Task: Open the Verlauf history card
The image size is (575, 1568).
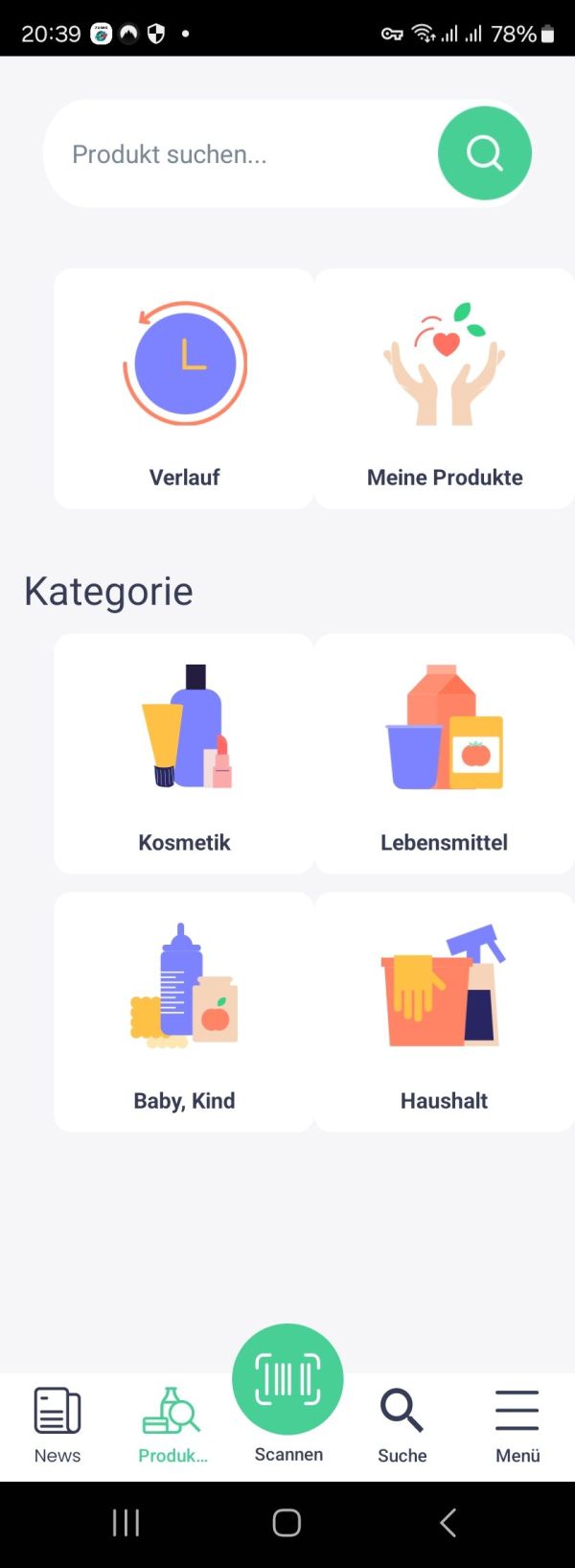Action: (x=184, y=388)
